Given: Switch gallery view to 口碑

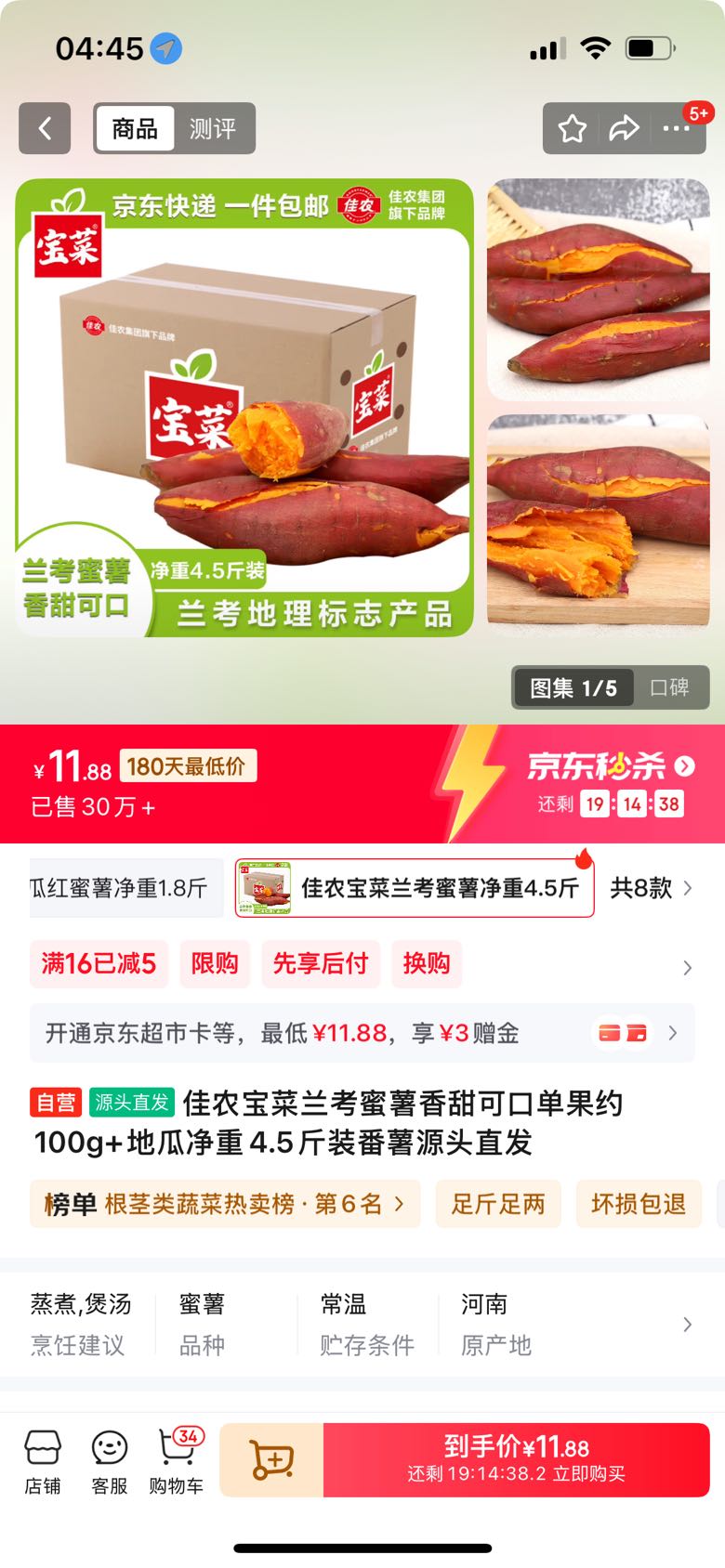Looking at the screenshot, I should tap(669, 687).
